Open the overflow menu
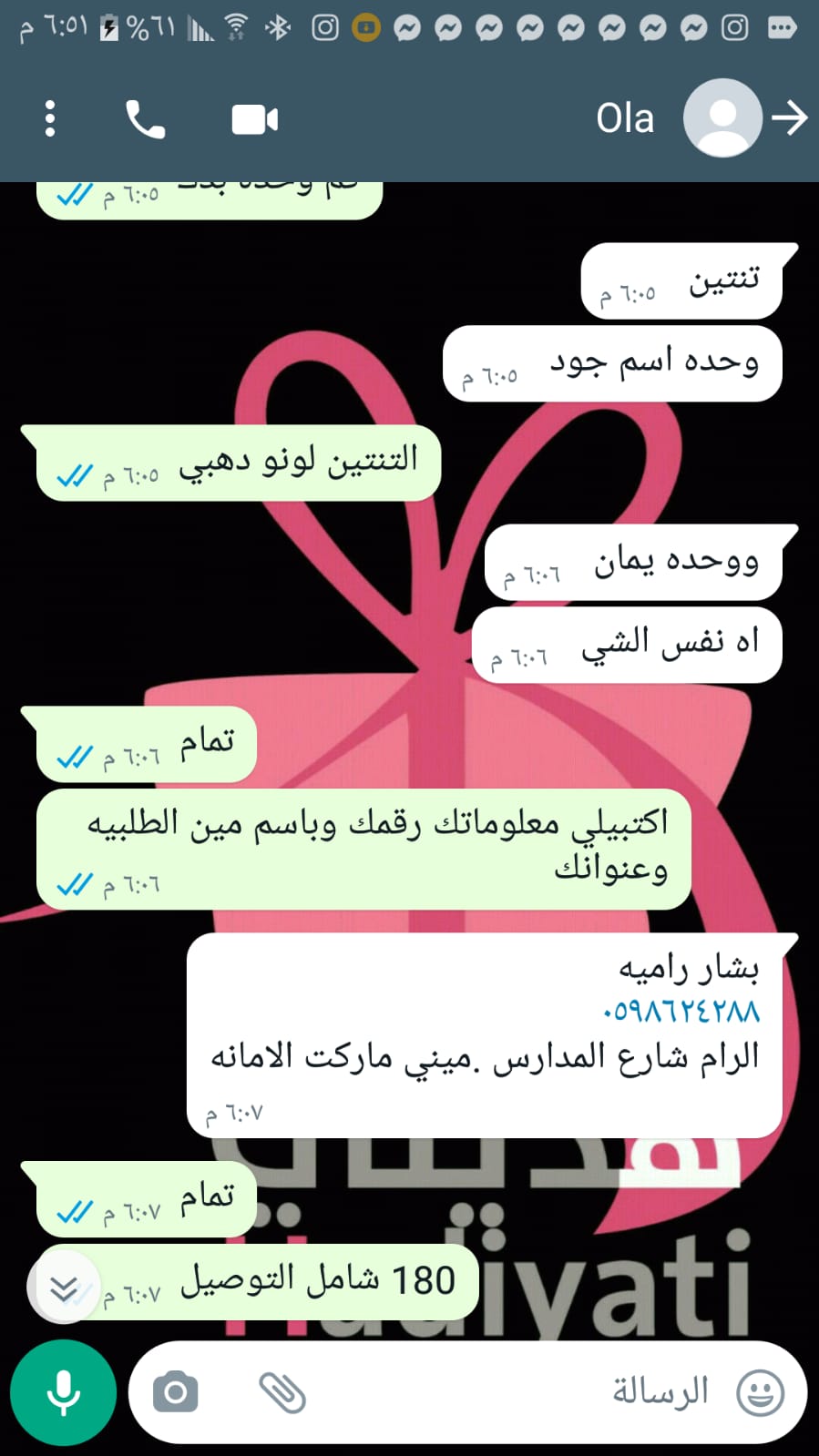The width and height of the screenshot is (819, 1456). coord(50,119)
